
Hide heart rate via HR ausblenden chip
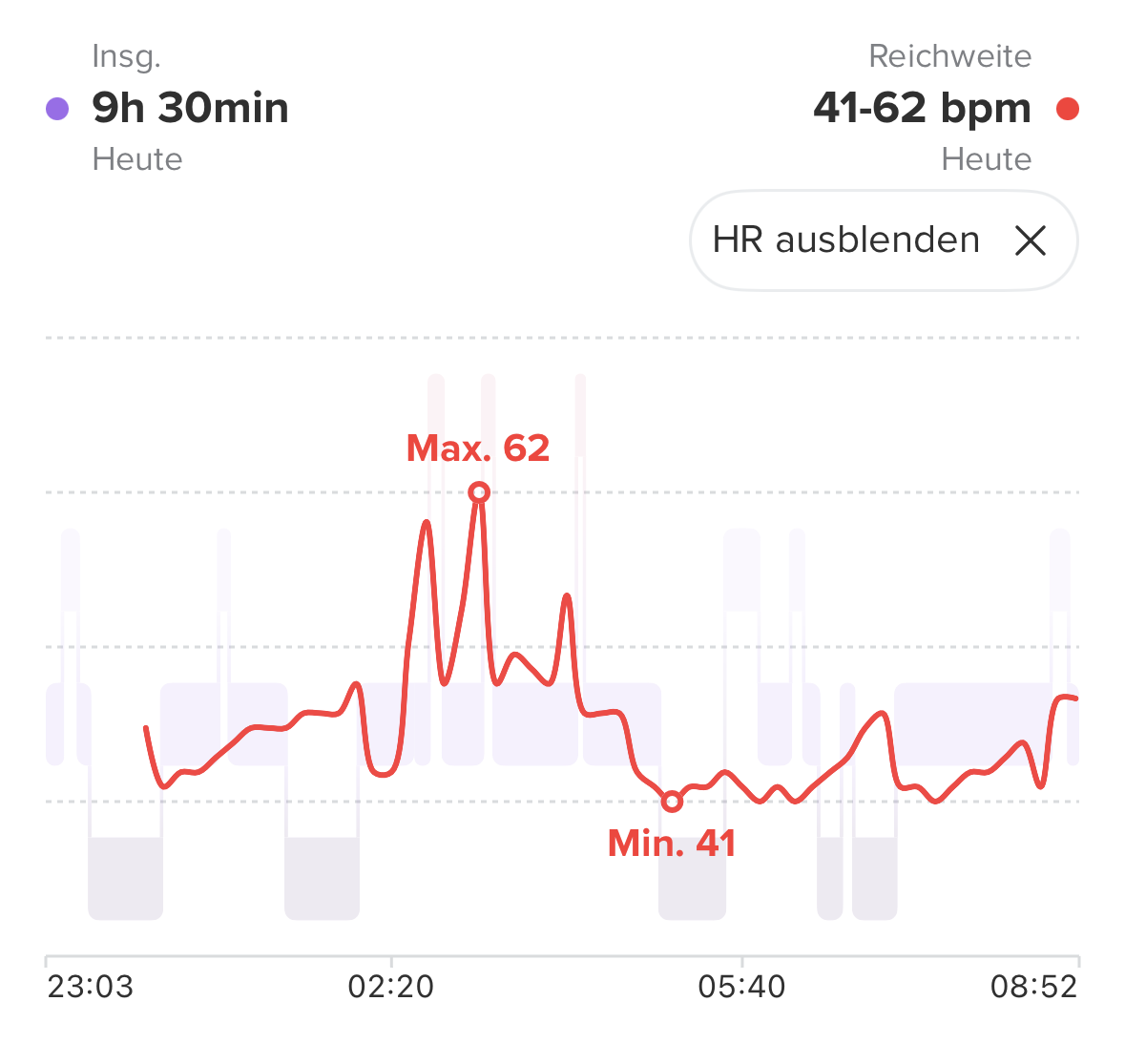click(883, 240)
